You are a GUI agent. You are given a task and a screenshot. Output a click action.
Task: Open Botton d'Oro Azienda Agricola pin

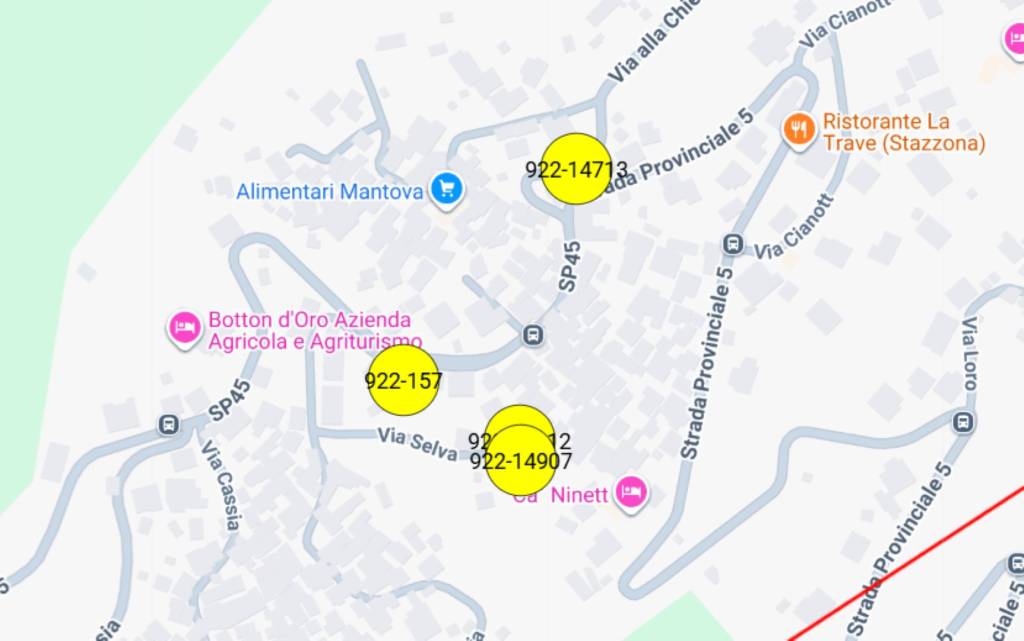[x=184, y=327]
